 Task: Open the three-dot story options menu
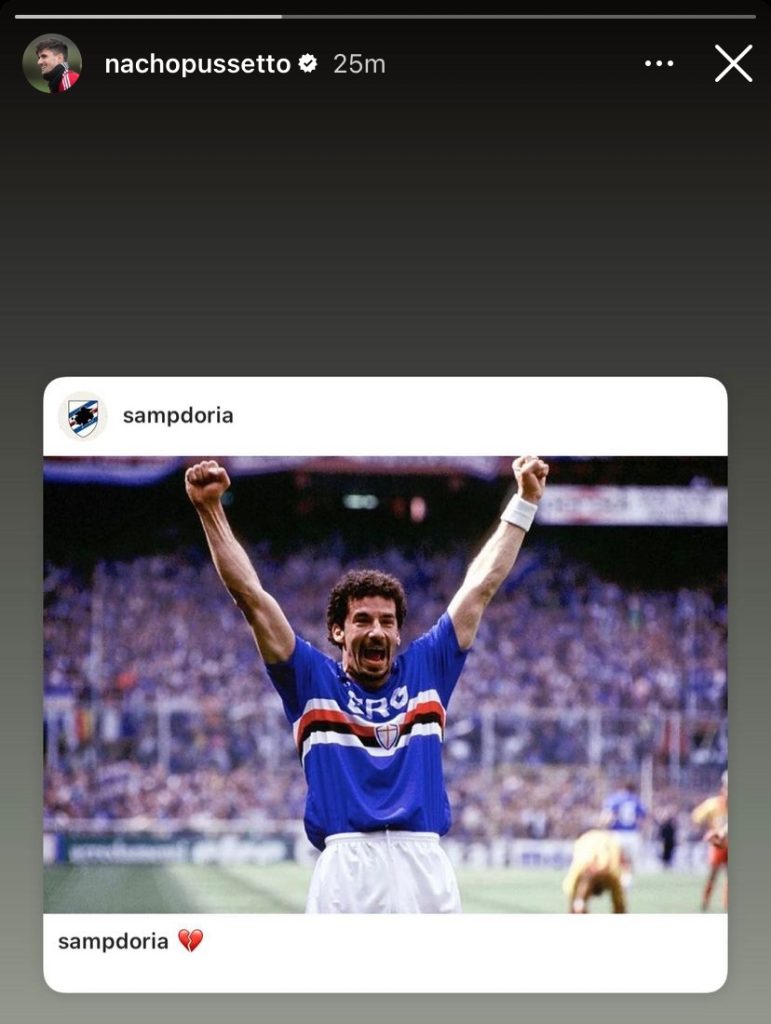(659, 64)
